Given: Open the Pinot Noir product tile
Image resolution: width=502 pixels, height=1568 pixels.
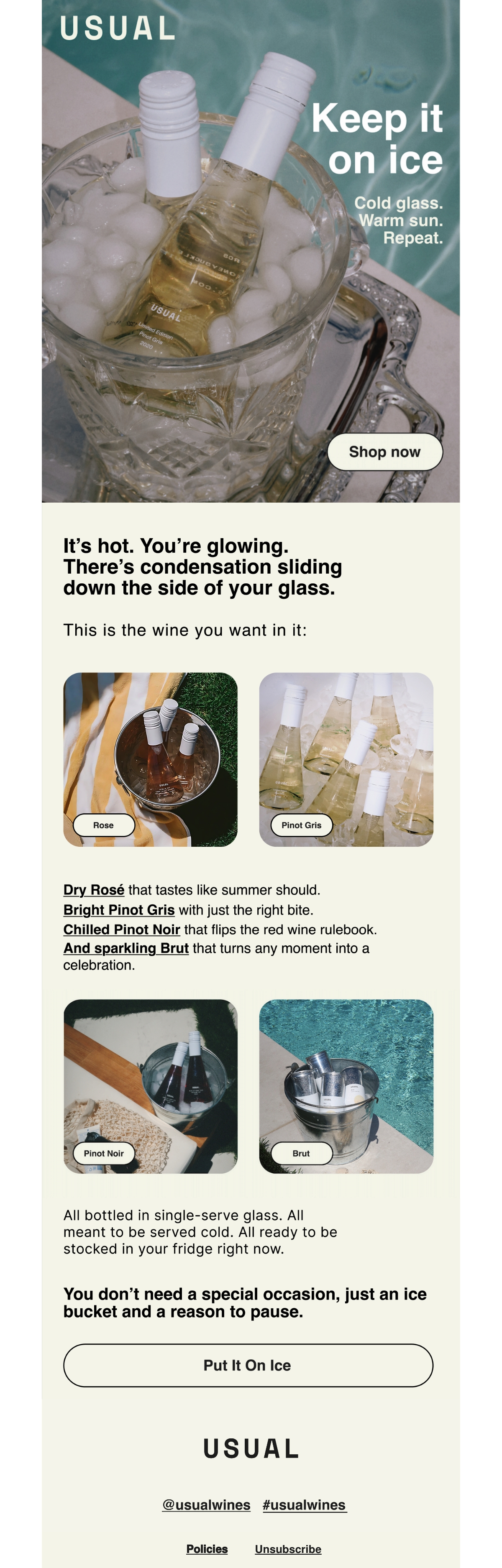Looking at the screenshot, I should click(151, 1087).
